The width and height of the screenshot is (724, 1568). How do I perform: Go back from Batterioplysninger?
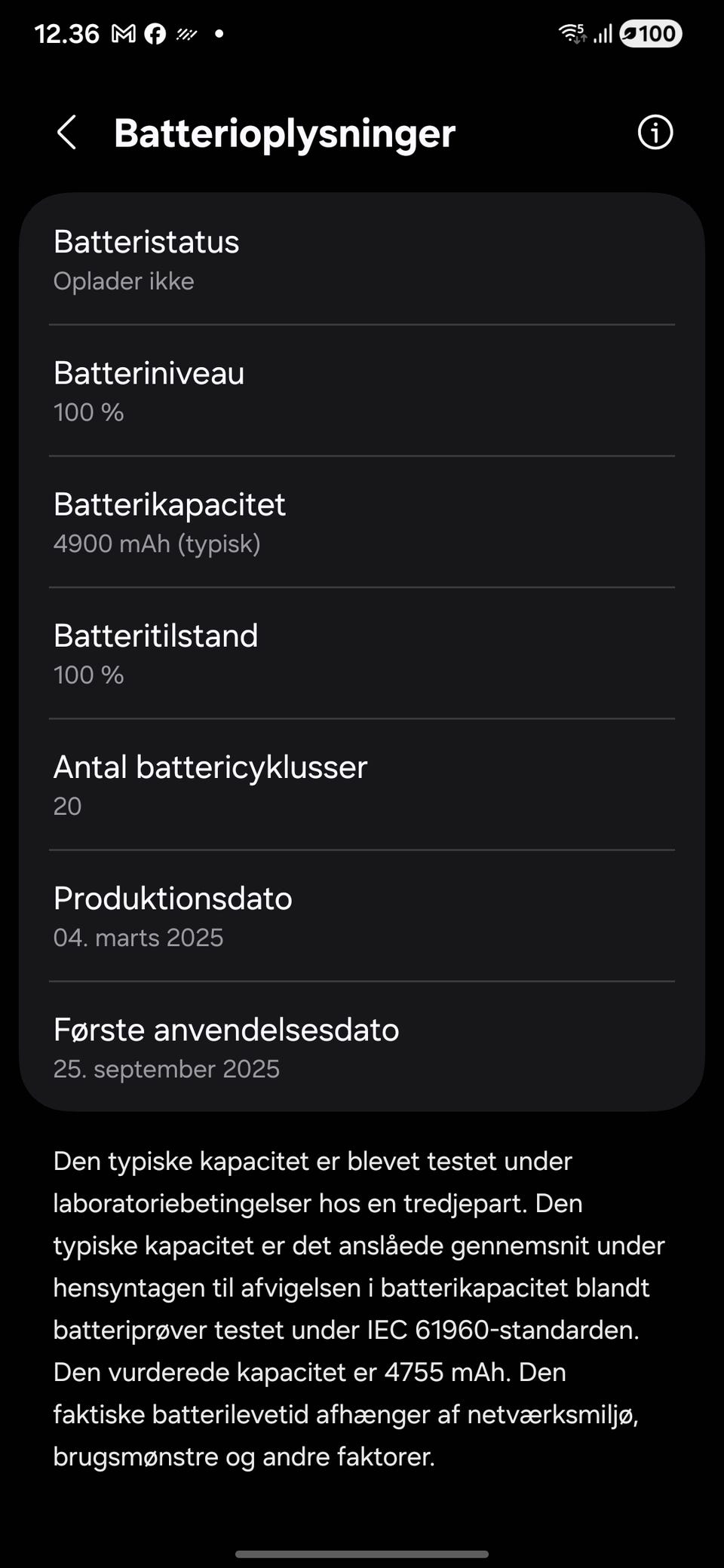pos(66,133)
